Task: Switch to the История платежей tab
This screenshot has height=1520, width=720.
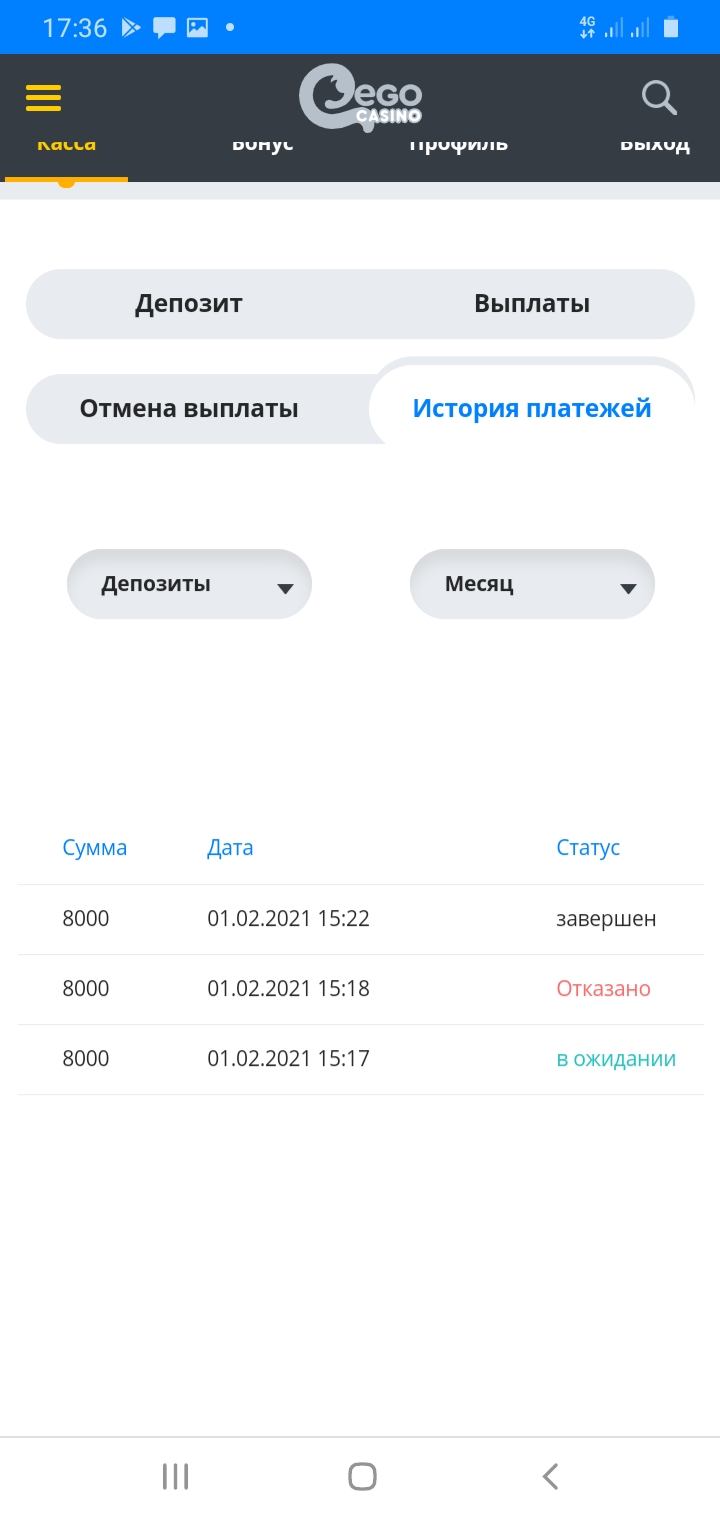Action: point(530,408)
